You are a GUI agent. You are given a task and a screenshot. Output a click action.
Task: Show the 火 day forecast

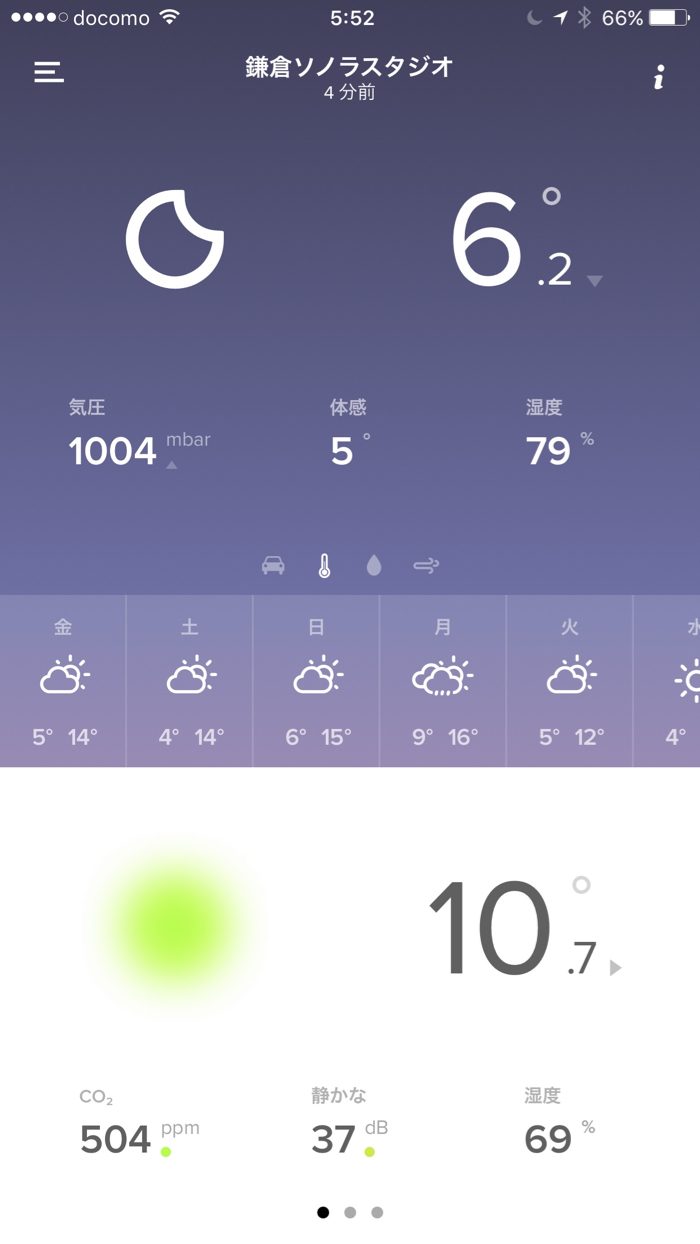[570, 680]
